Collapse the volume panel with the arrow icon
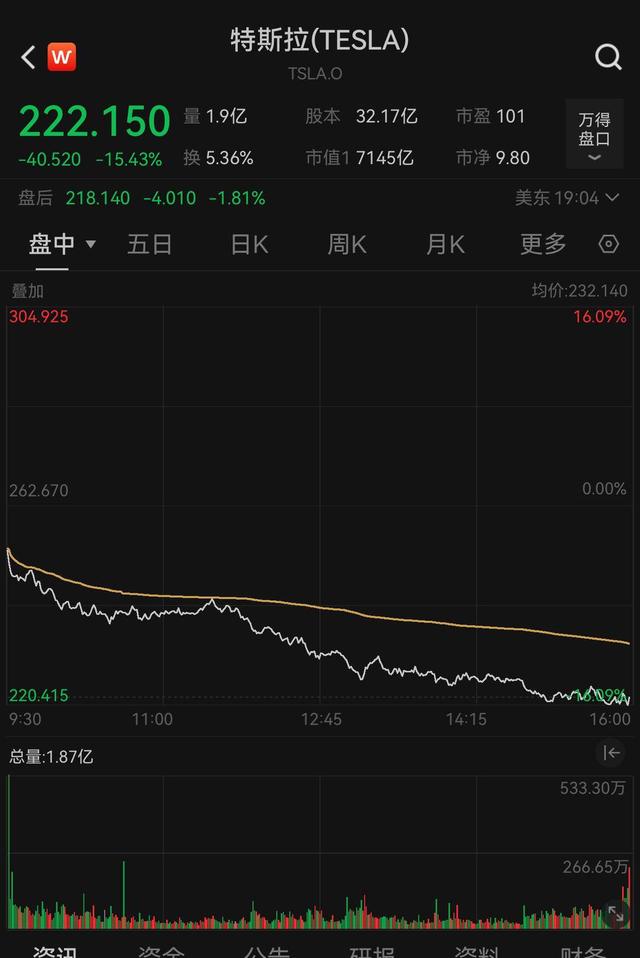The height and width of the screenshot is (958, 640). (x=611, y=753)
